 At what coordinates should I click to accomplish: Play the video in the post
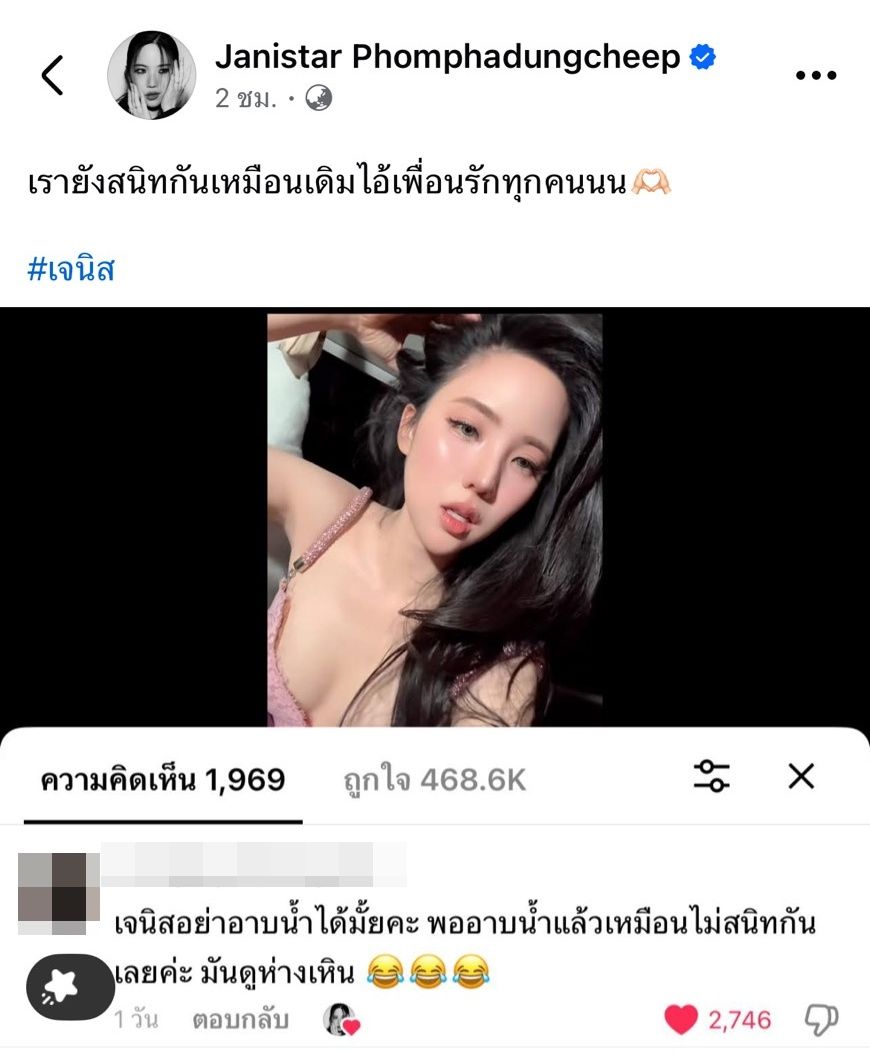point(435,518)
